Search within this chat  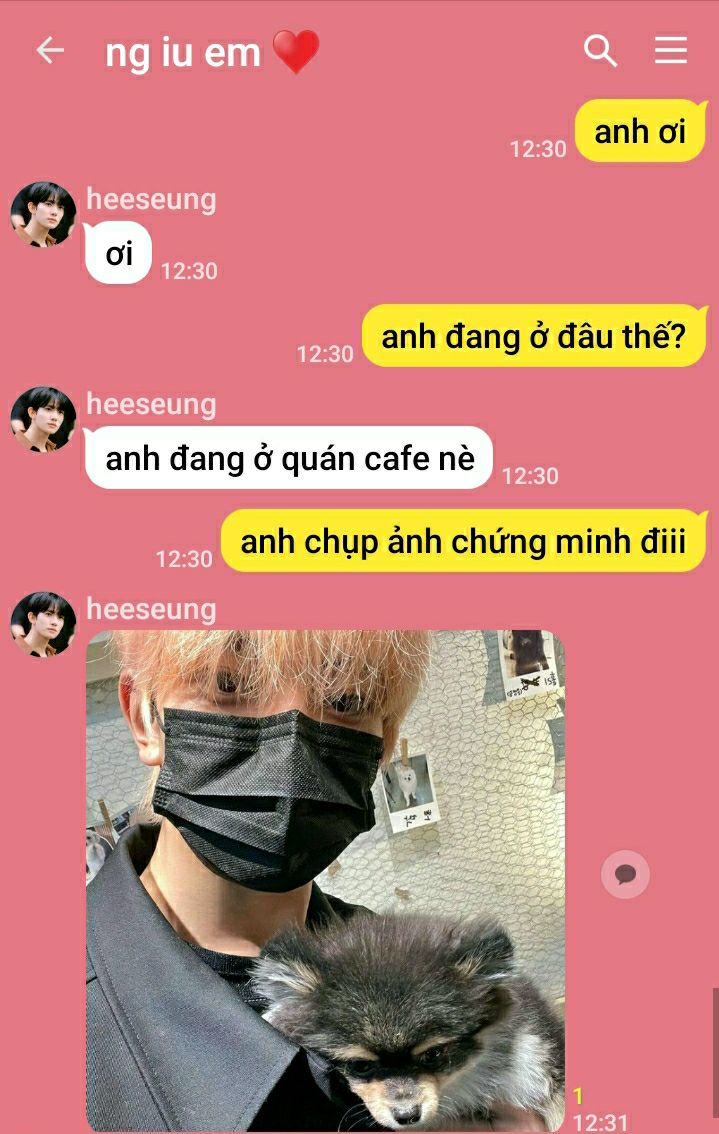tap(600, 51)
